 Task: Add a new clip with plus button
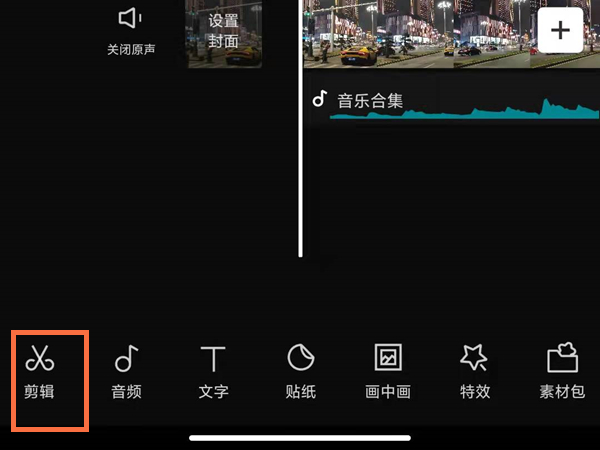[560, 31]
